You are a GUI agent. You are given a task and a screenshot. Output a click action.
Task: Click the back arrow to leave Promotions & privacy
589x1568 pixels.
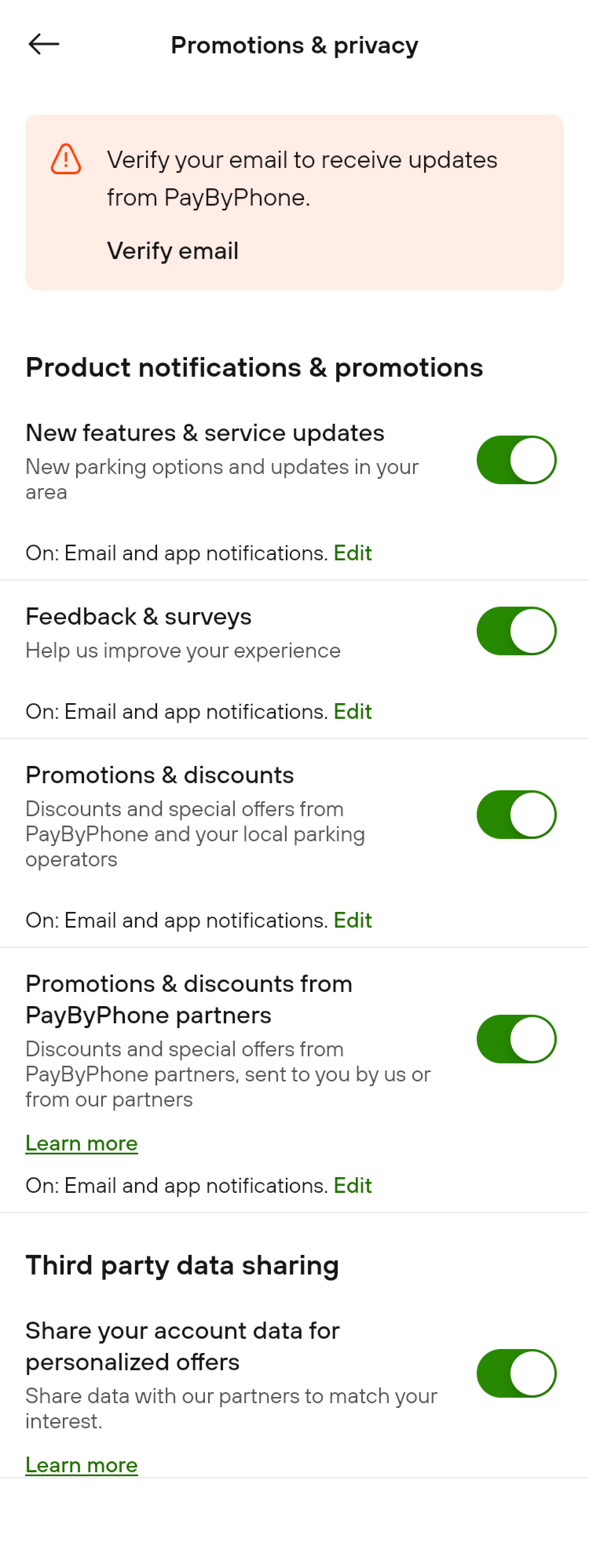[44, 44]
